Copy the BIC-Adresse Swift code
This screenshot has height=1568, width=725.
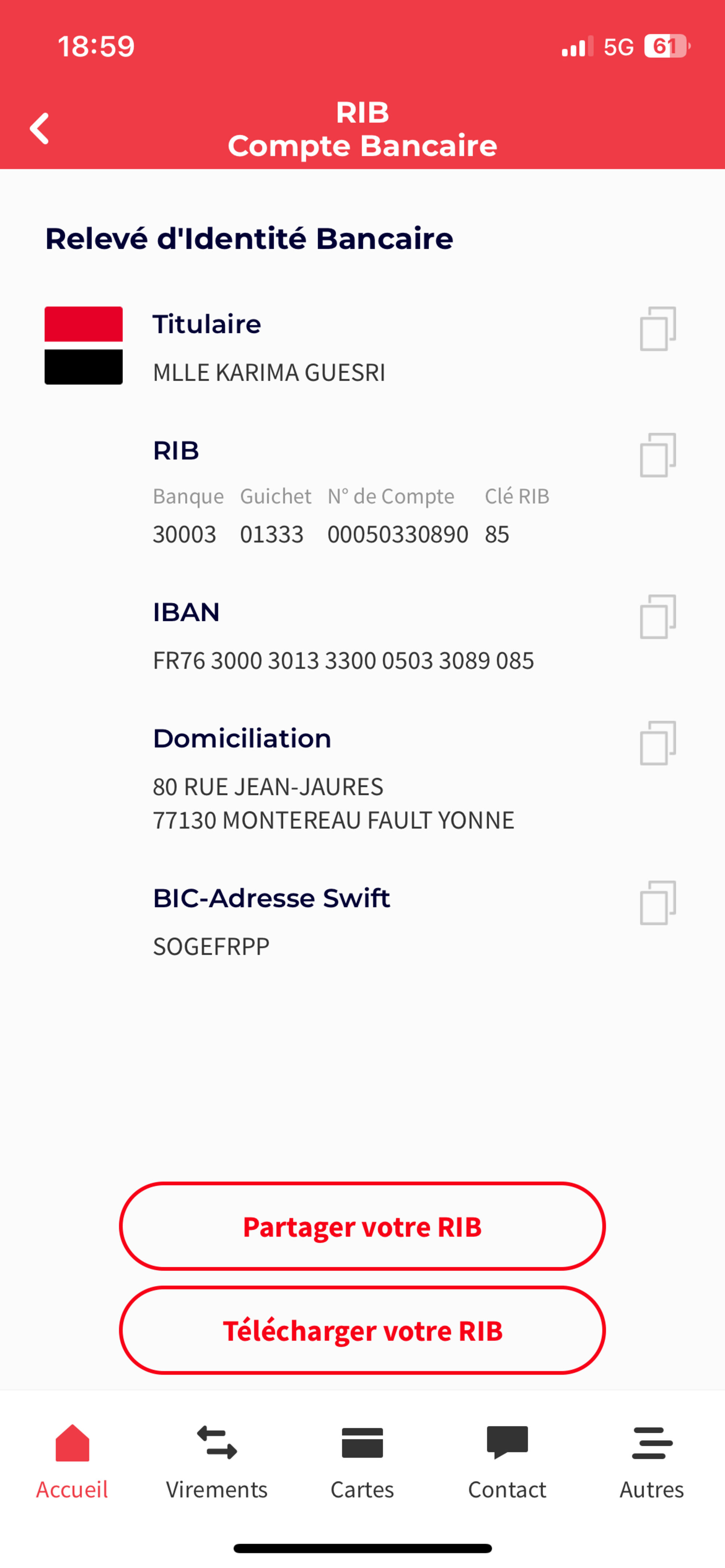pos(658,903)
